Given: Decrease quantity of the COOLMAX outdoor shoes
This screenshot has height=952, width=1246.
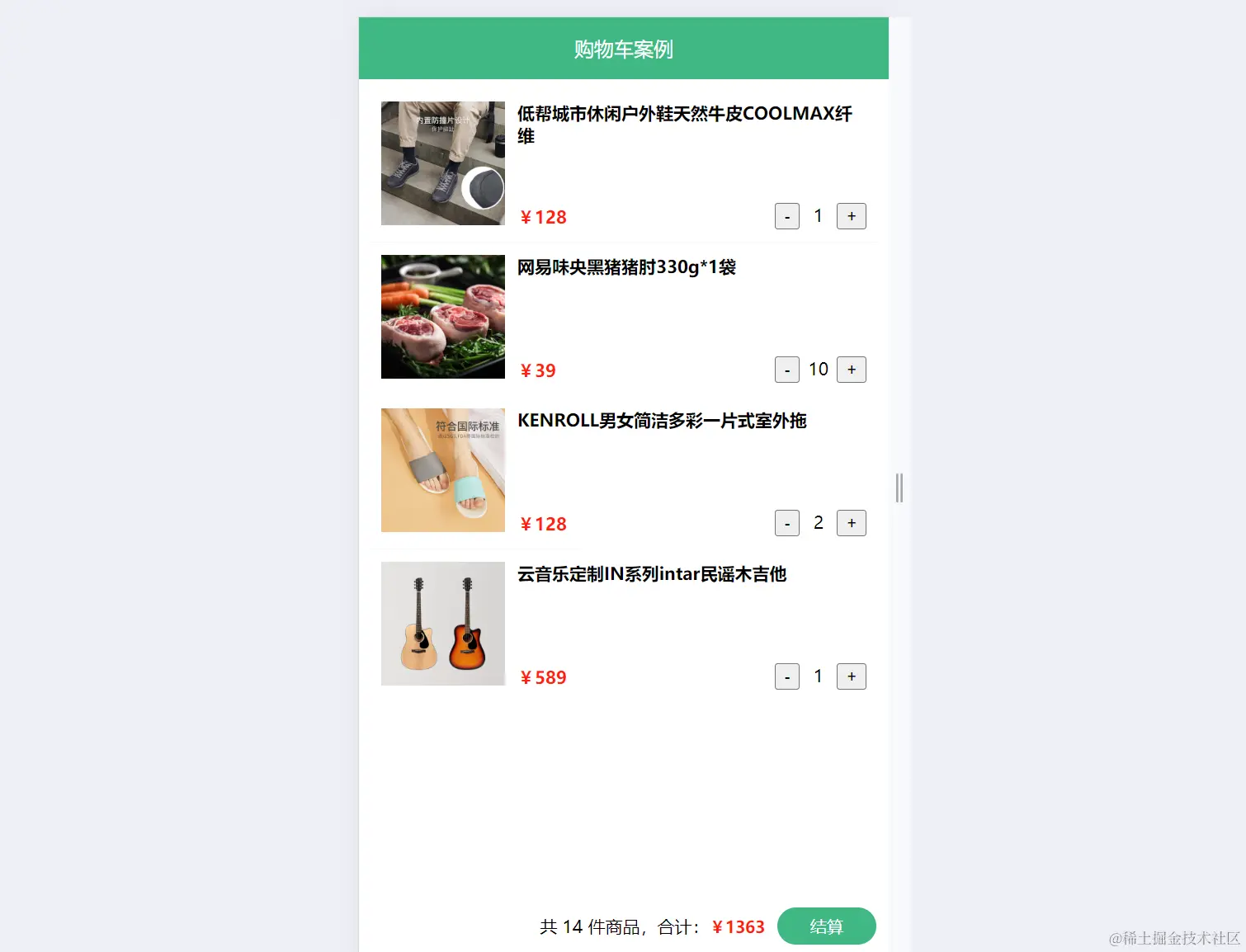Looking at the screenshot, I should (786, 216).
